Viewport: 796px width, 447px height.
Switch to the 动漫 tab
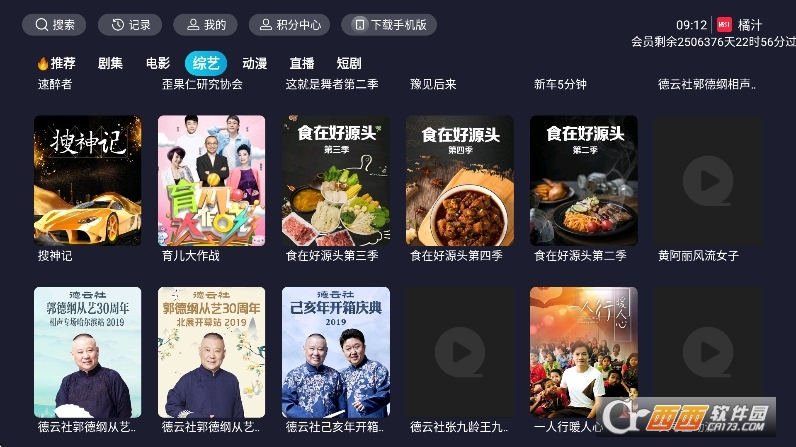click(254, 63)
